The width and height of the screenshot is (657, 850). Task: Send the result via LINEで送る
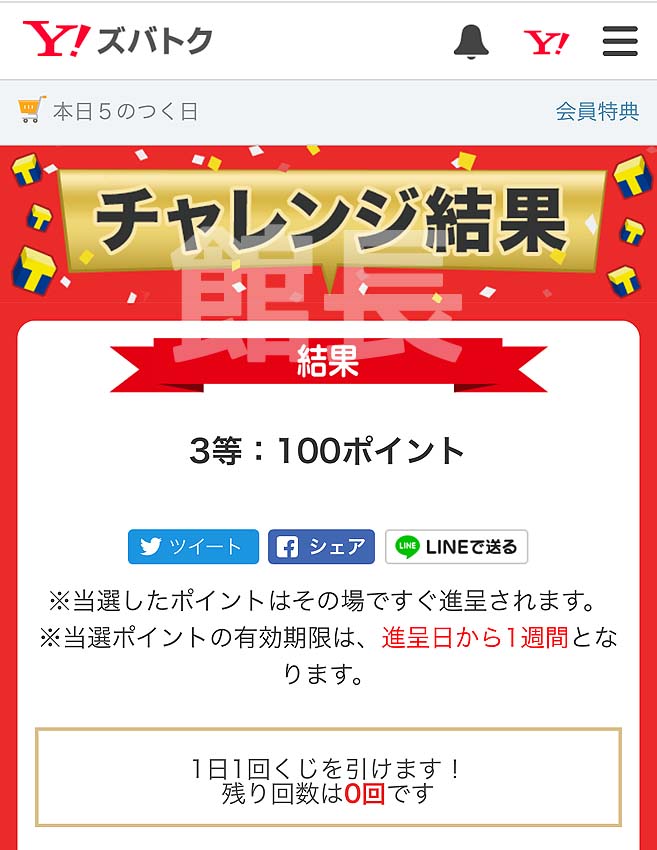click(x=456, y=547)
